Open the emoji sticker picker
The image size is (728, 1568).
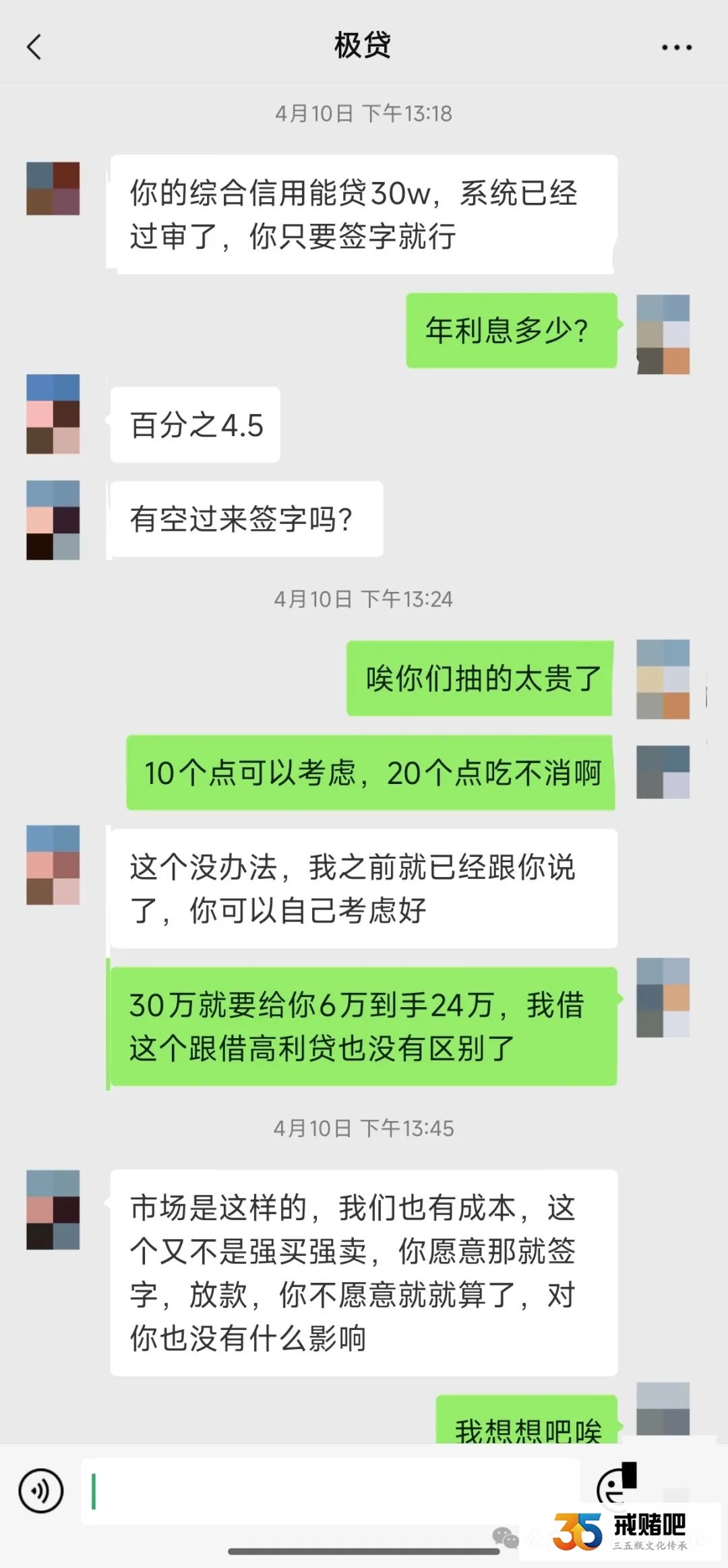coord(615,1485)
